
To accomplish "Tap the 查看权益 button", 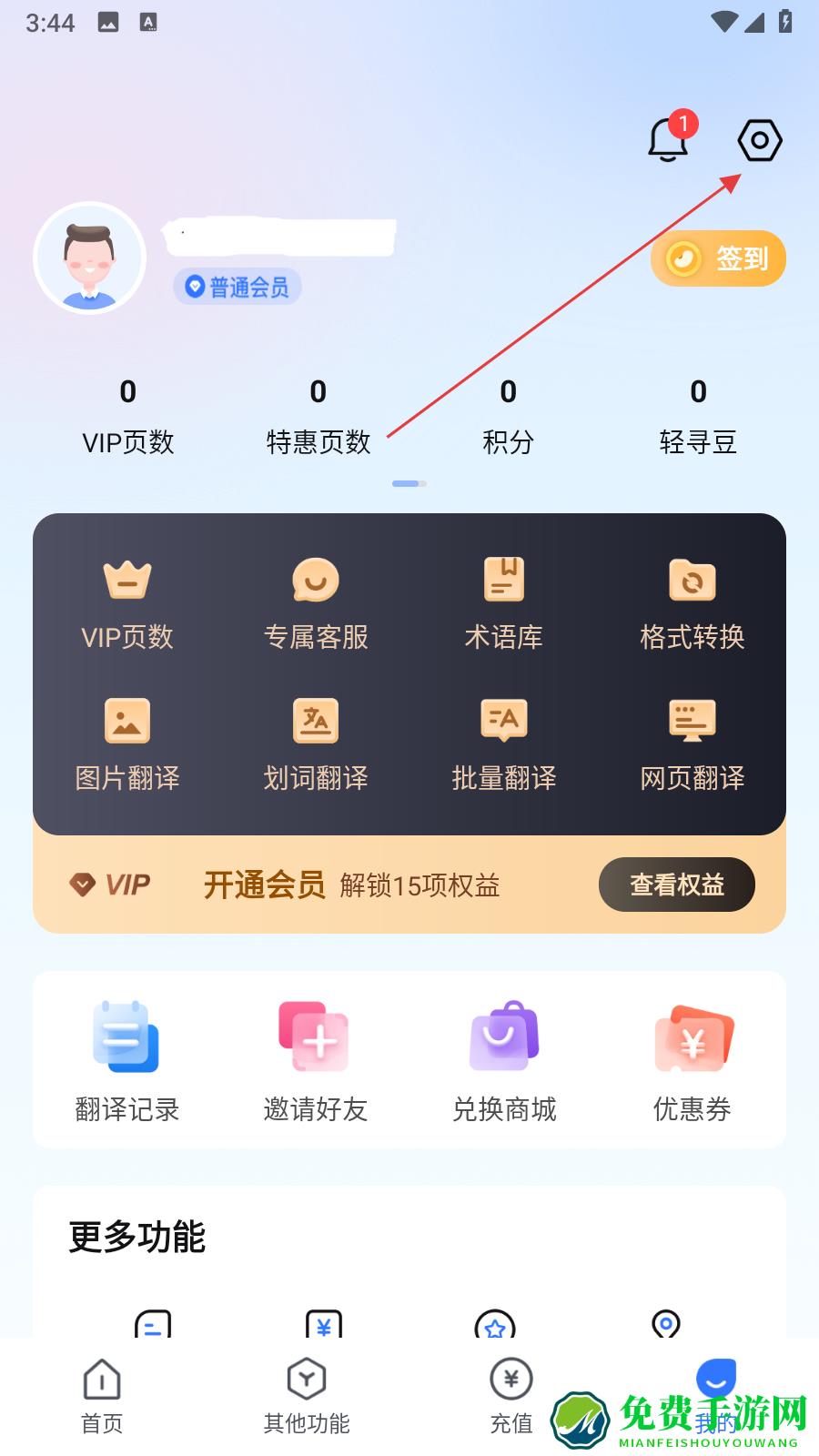I will coord(676,885).
